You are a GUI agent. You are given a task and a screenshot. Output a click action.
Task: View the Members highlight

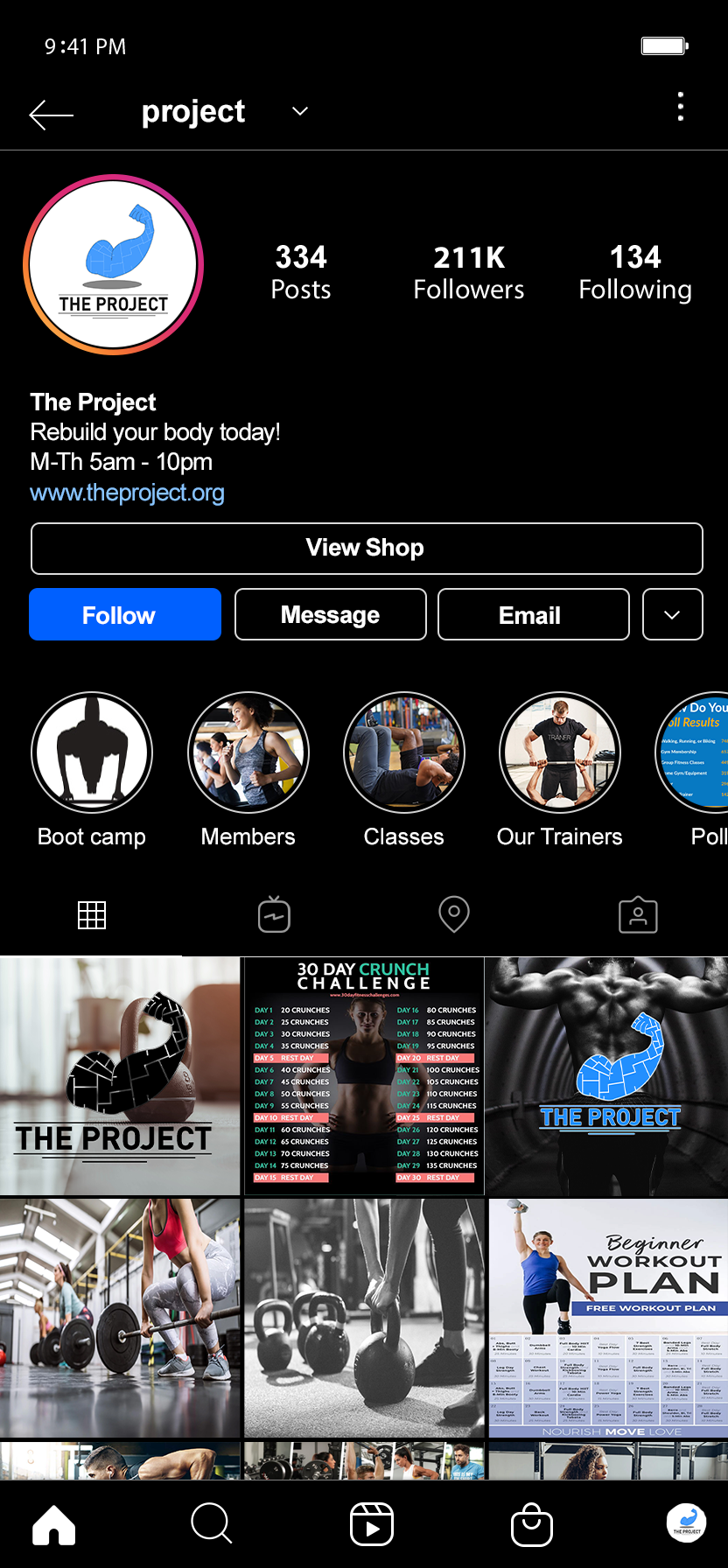(x=248, y=752)
